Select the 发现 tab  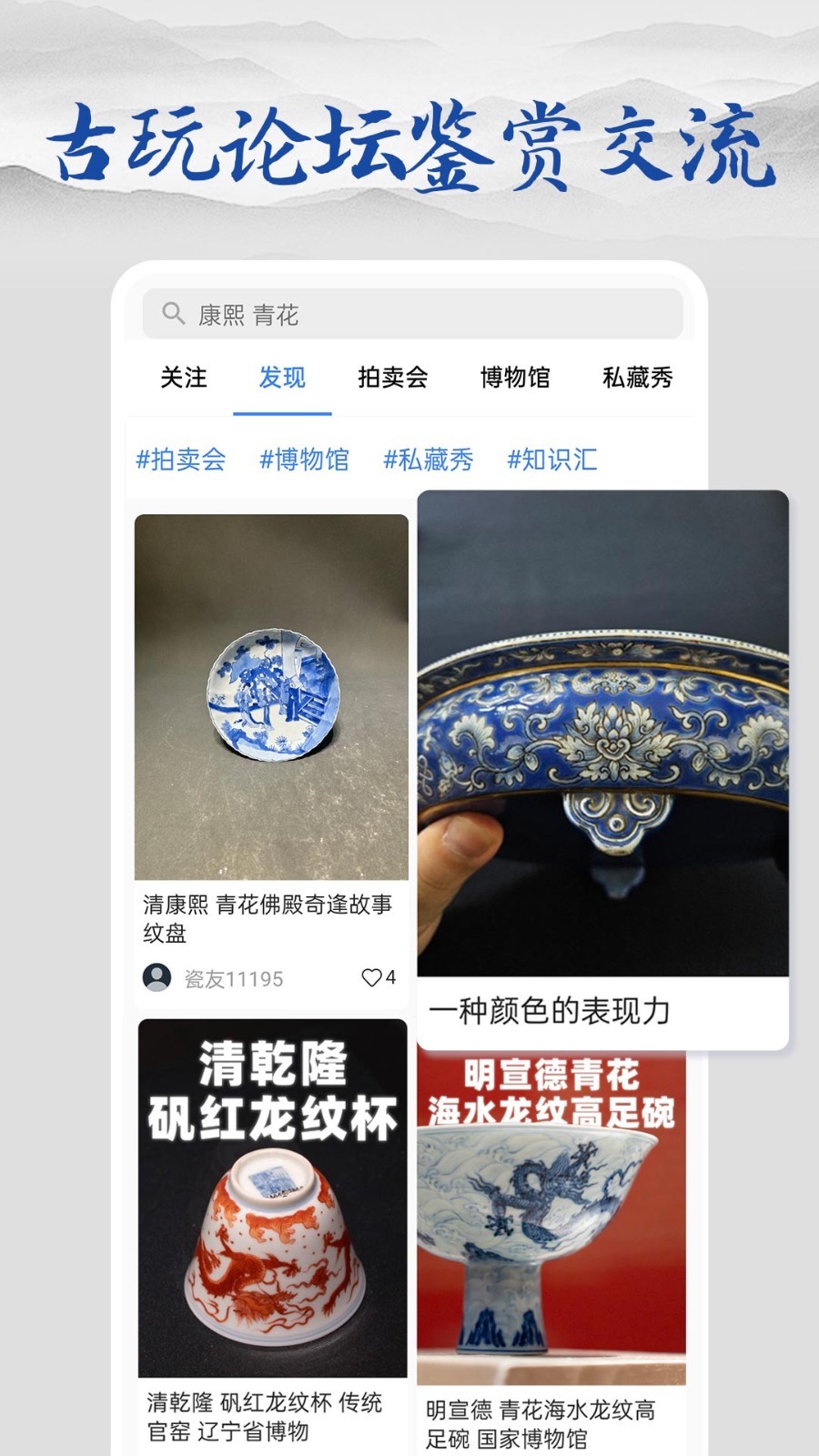click(282, 378)
